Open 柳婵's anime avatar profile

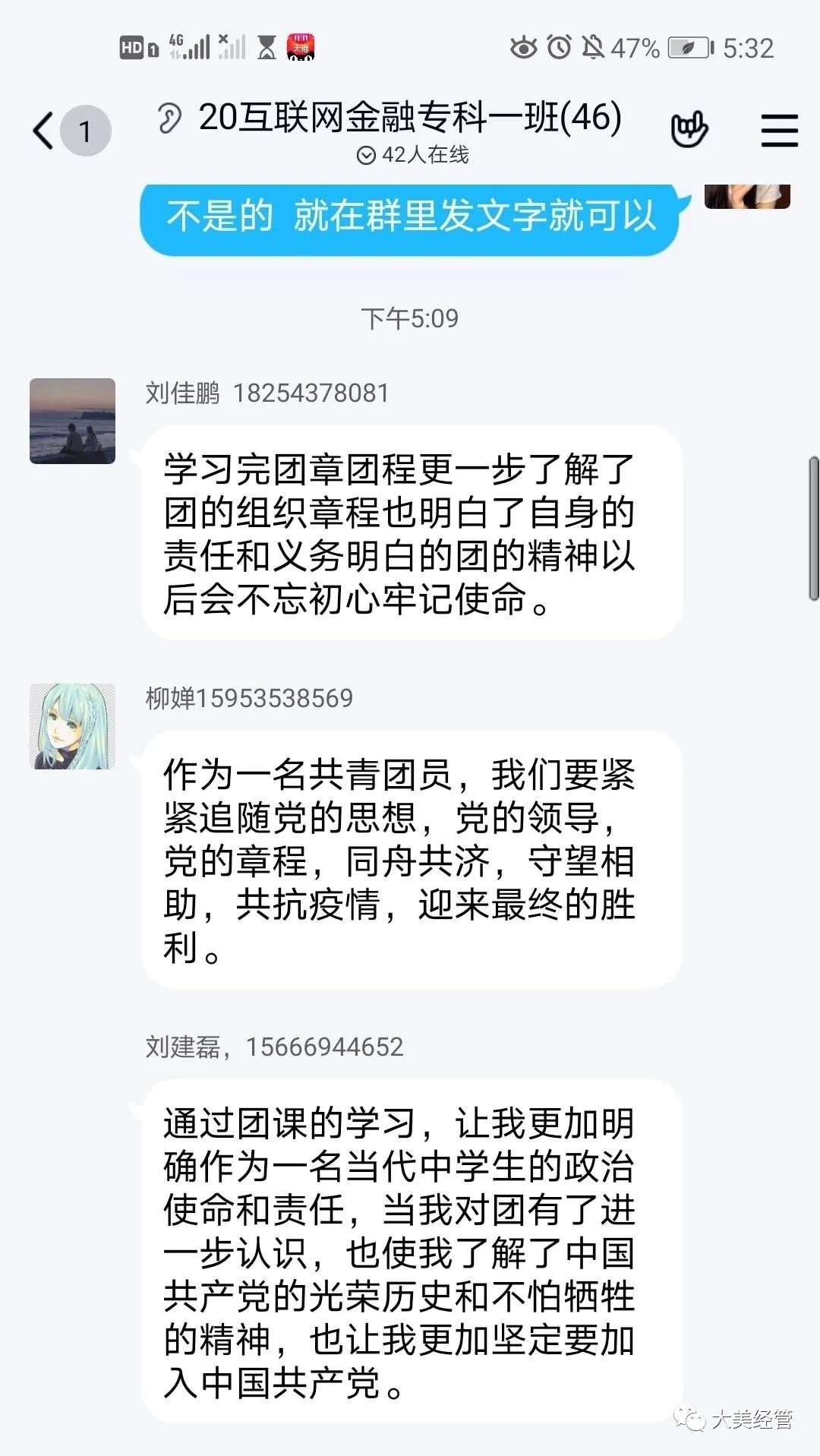point(72,726)
